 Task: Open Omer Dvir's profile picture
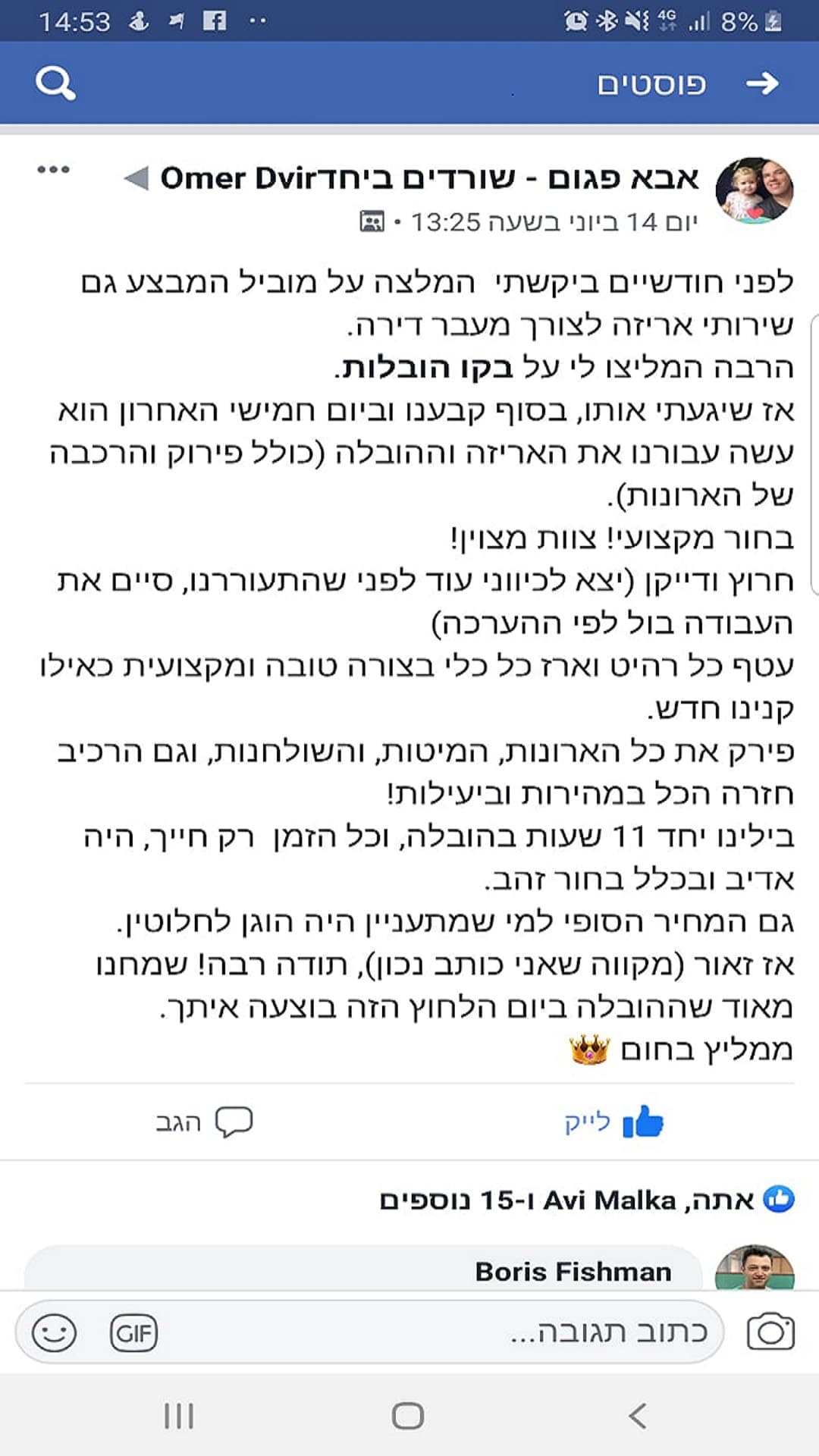pyautogui.click(x=754, y=190)
